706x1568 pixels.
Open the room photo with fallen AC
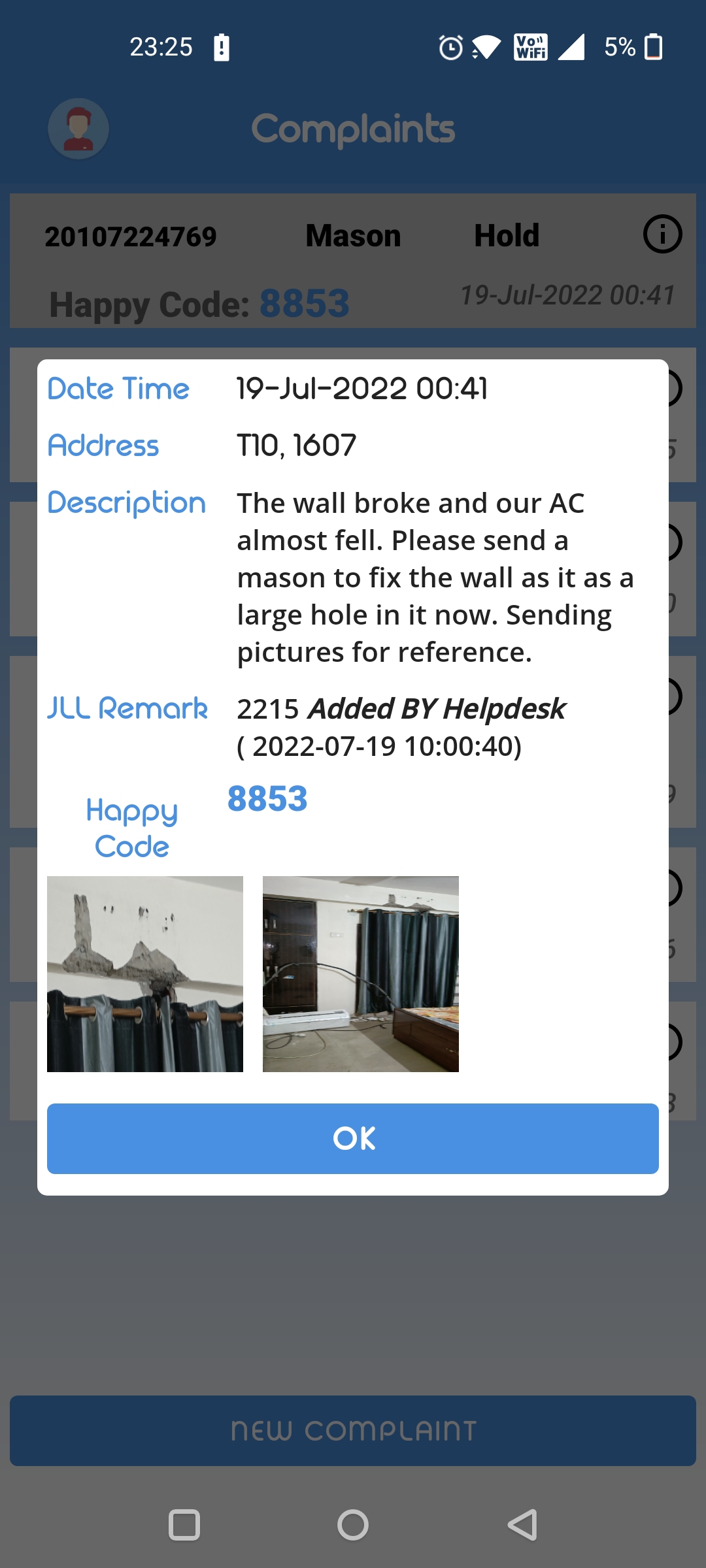click(361, 973)
